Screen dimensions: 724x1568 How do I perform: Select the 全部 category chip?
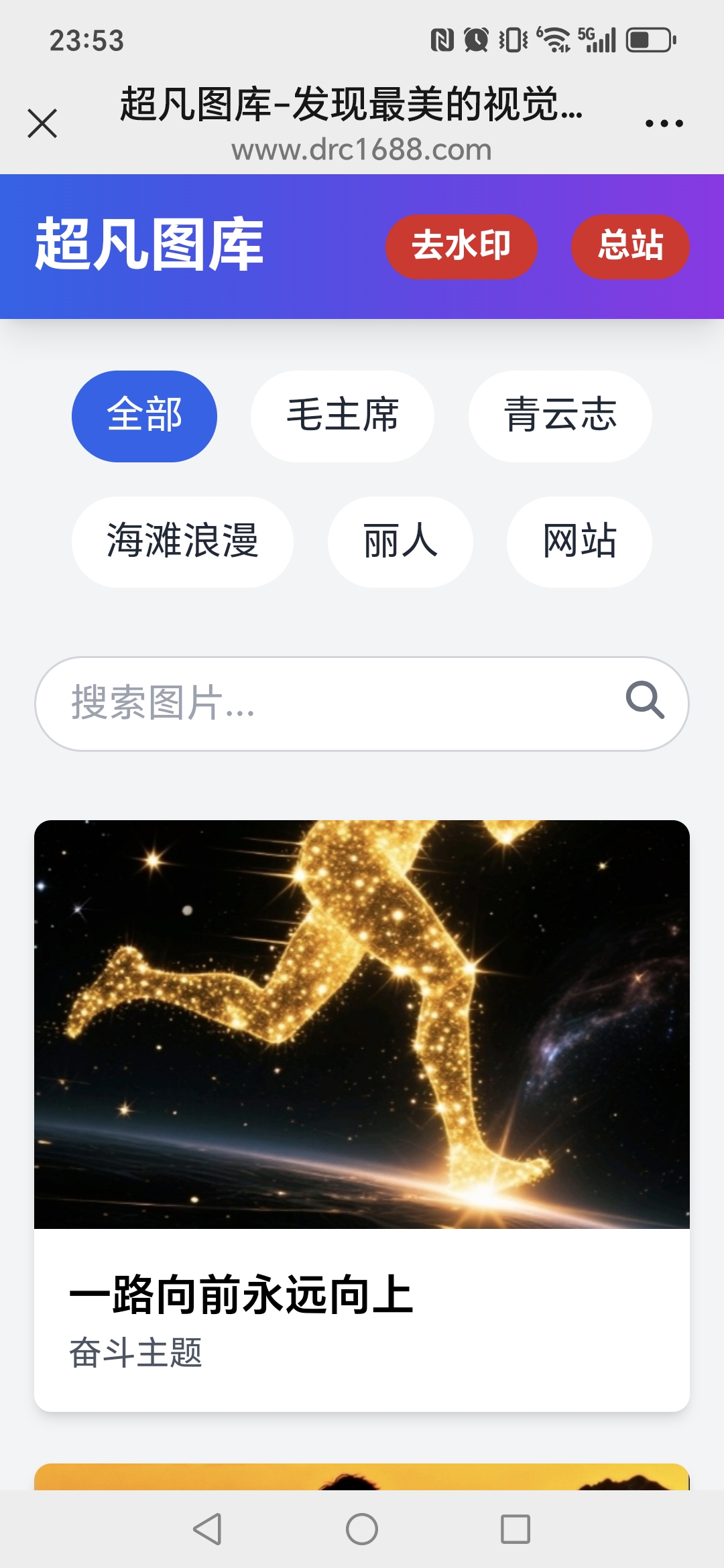tap(144, 415)
